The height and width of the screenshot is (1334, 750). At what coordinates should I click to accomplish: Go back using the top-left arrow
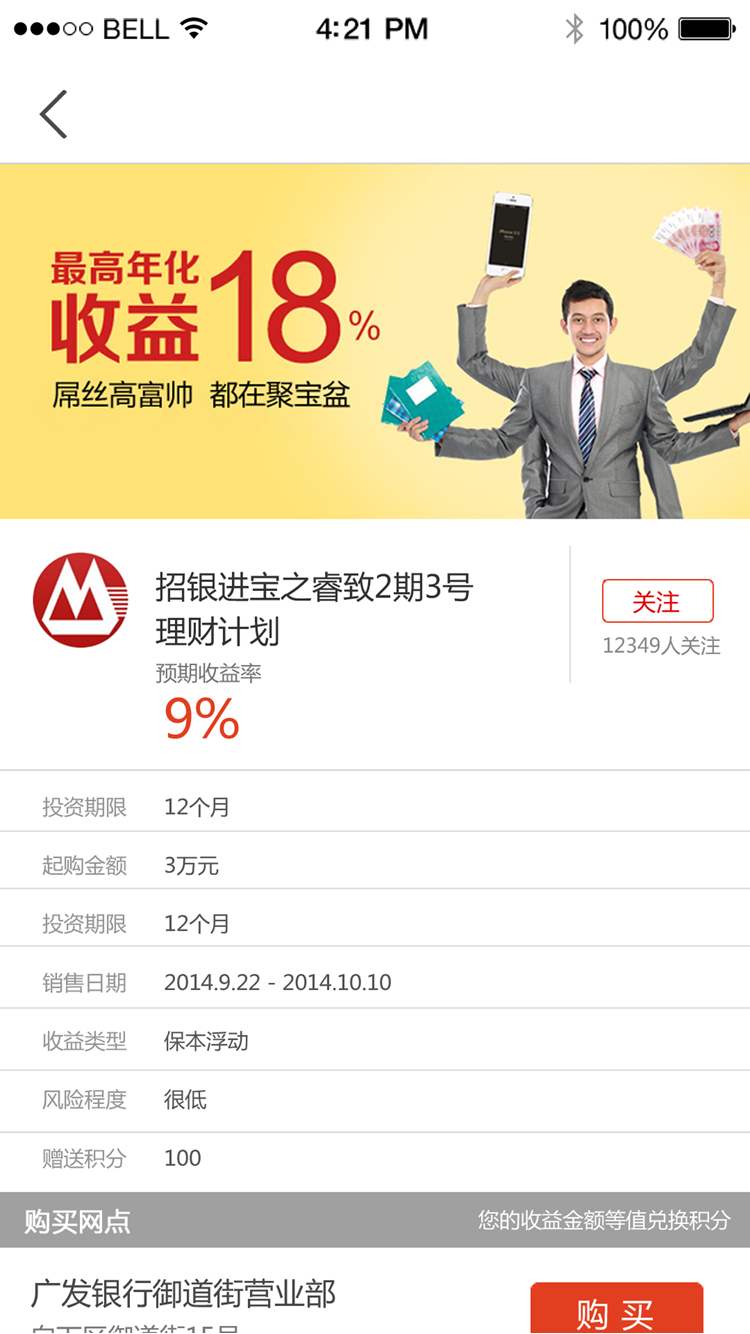[54, 114]
